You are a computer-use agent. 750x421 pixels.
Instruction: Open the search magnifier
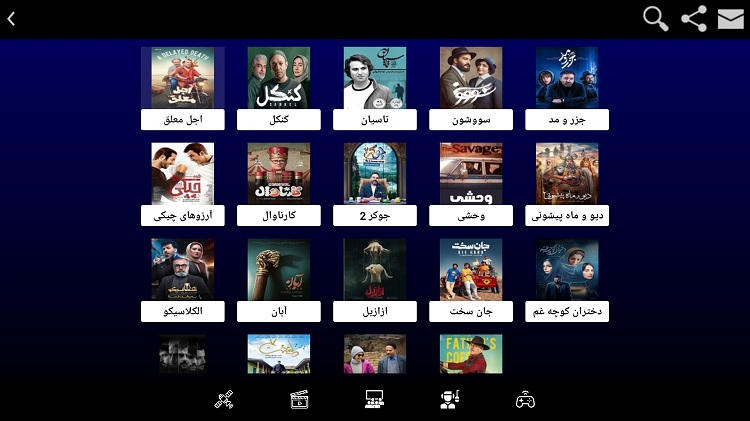pyautogui.click(x=655, y=18)
